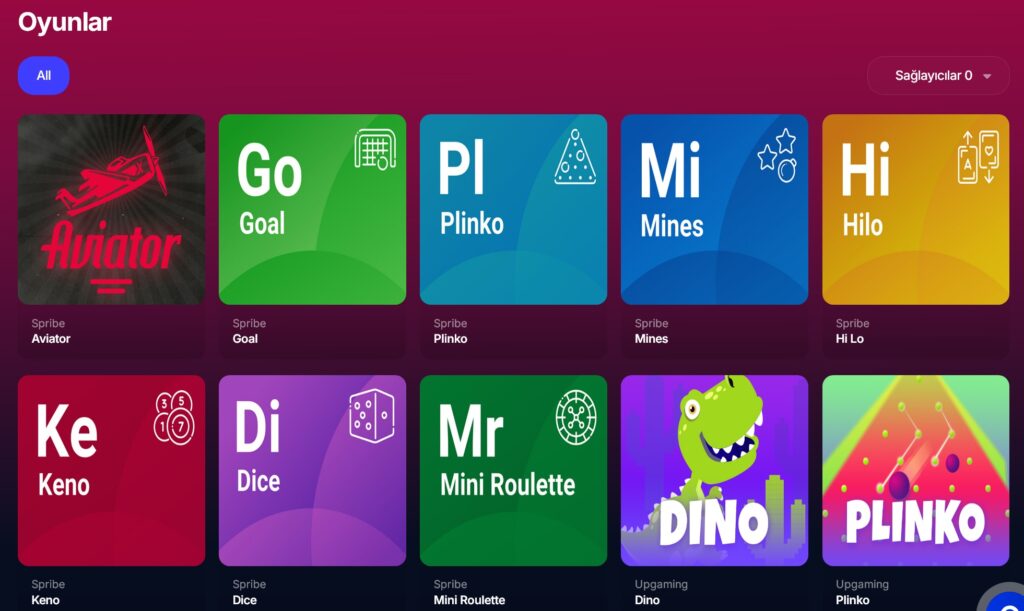Select the All filter chip
Screen dimensions: 1024x611
pos(43,76)
